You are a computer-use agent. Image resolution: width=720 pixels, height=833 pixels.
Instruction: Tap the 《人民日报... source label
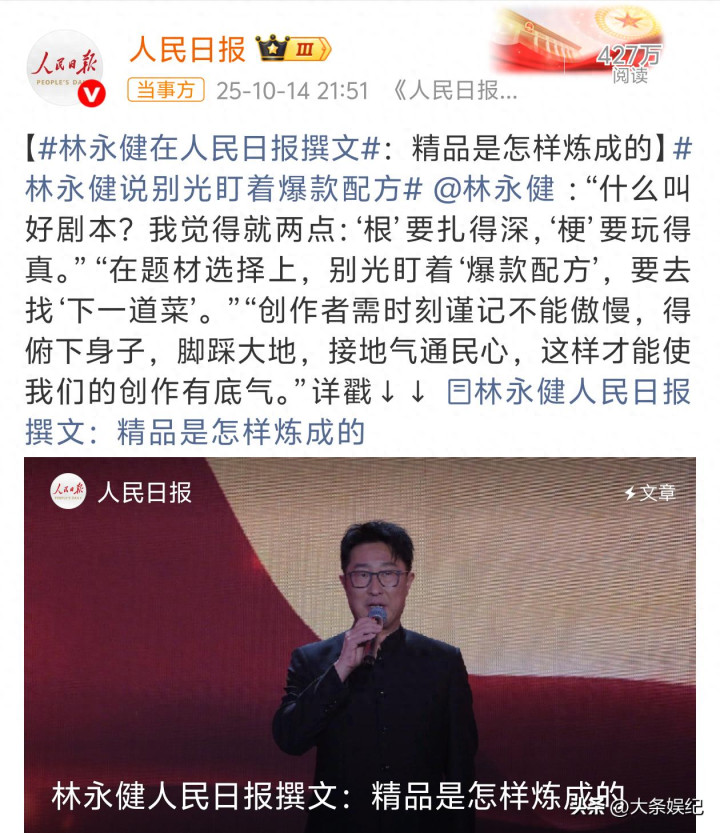(455, 92)
